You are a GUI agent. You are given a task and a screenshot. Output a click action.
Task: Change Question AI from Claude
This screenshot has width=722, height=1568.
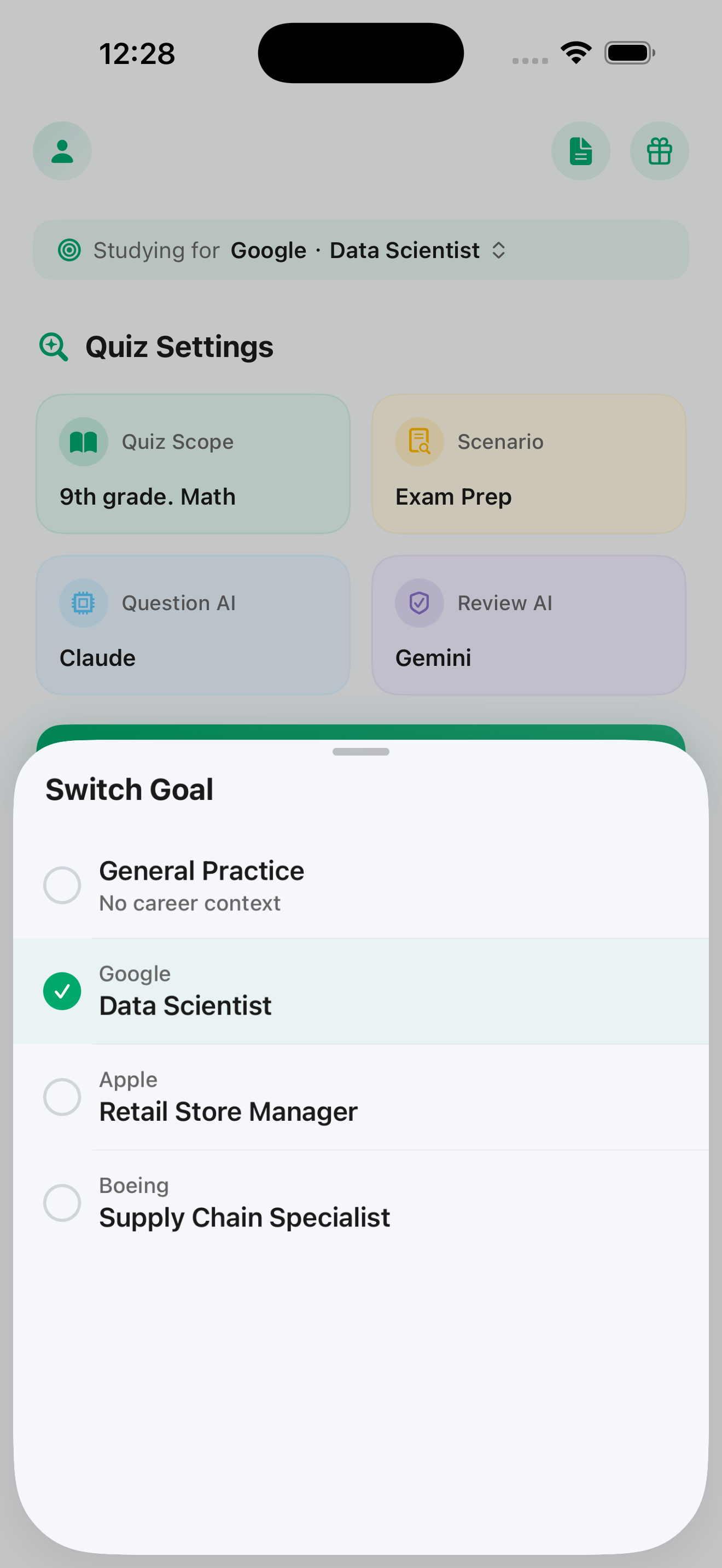tap(193, 624)
